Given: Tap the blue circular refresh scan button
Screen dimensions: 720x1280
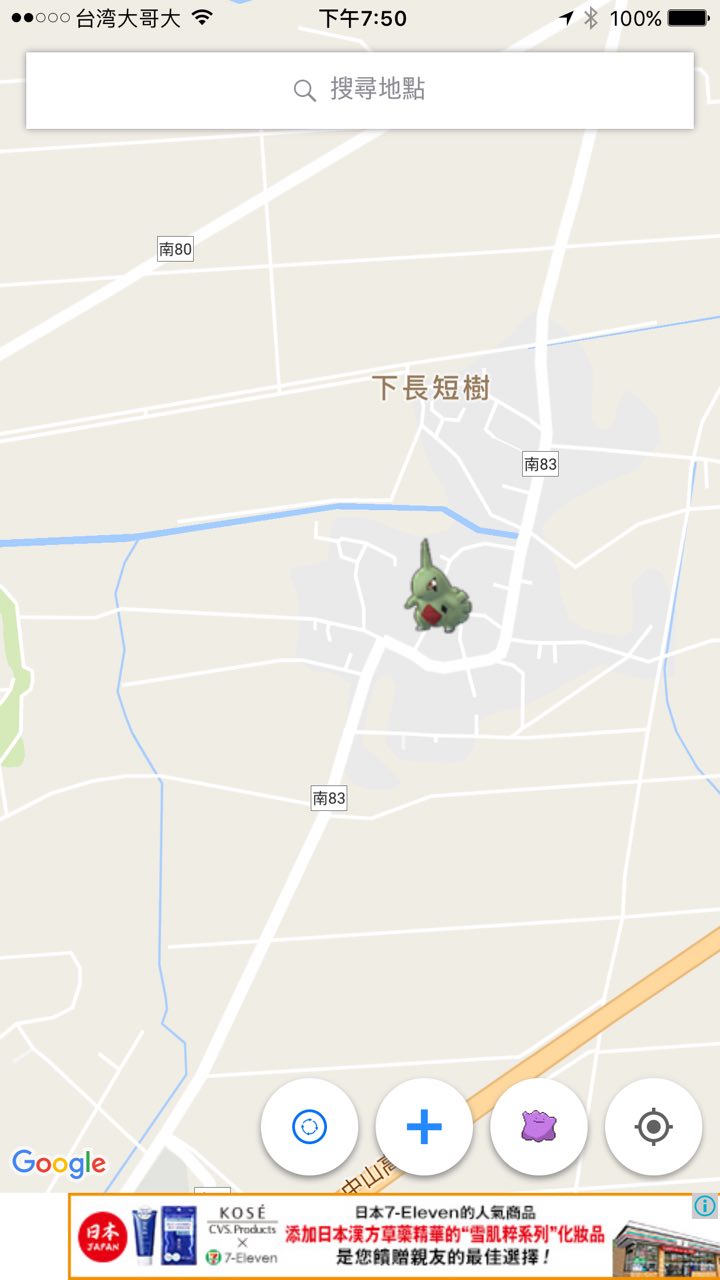Looking at the screenshot, I should [x=309, y=1127].
